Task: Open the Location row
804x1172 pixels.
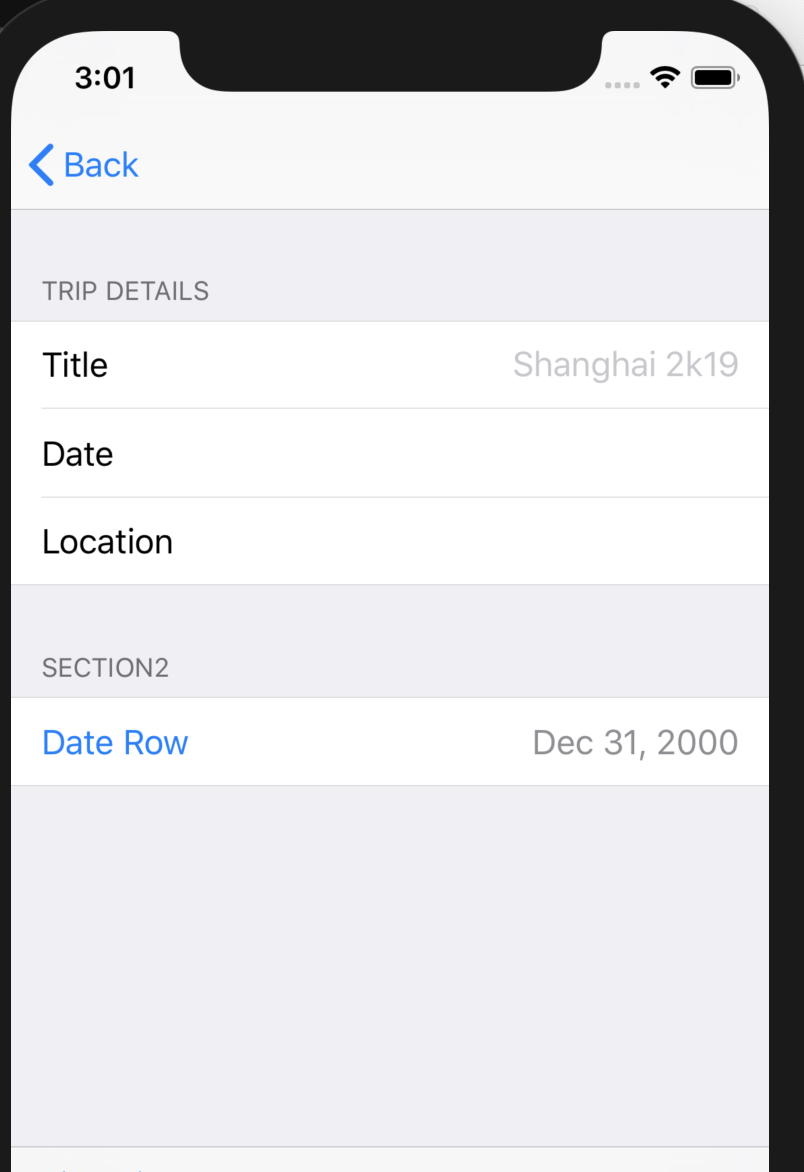Action: pos(390,542)
